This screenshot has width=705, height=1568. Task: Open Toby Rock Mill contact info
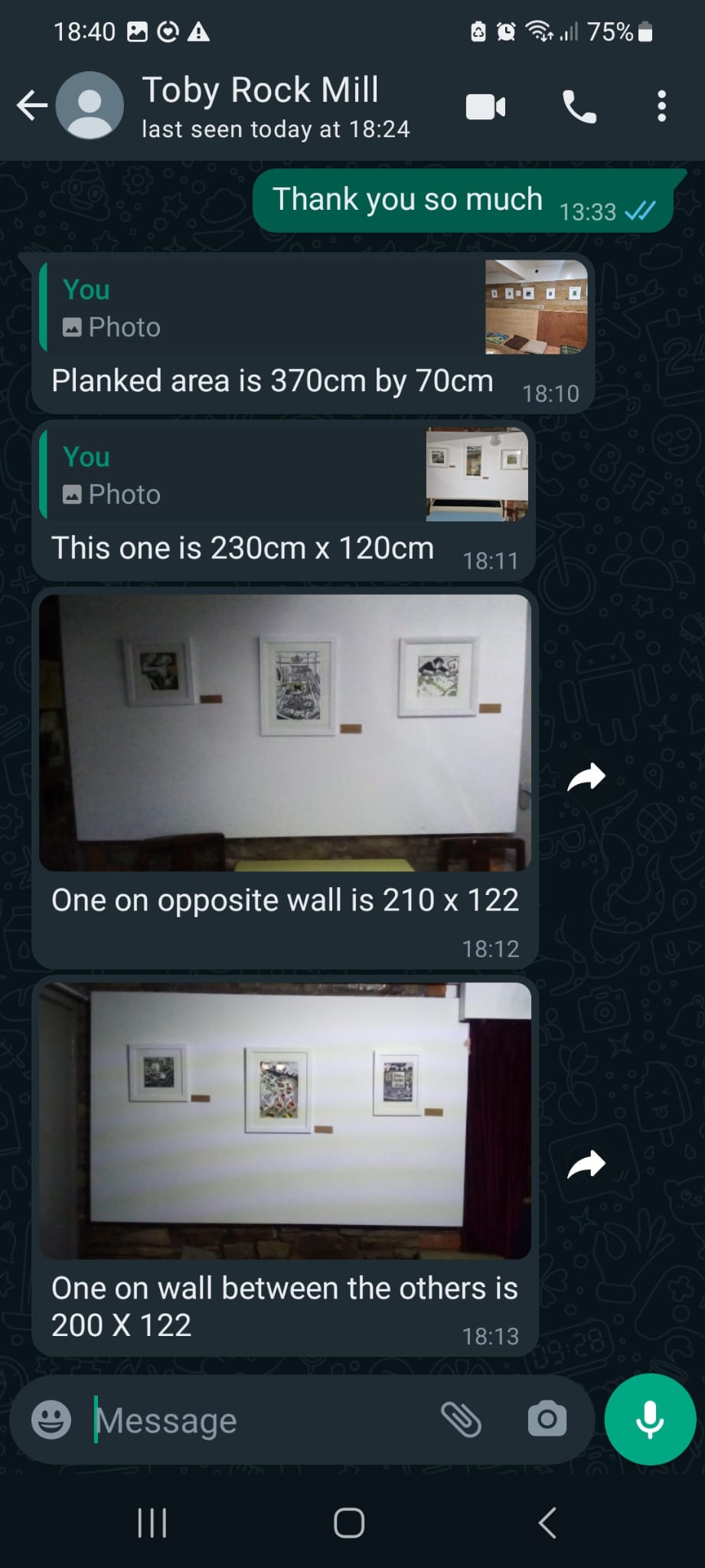[260, 106]
